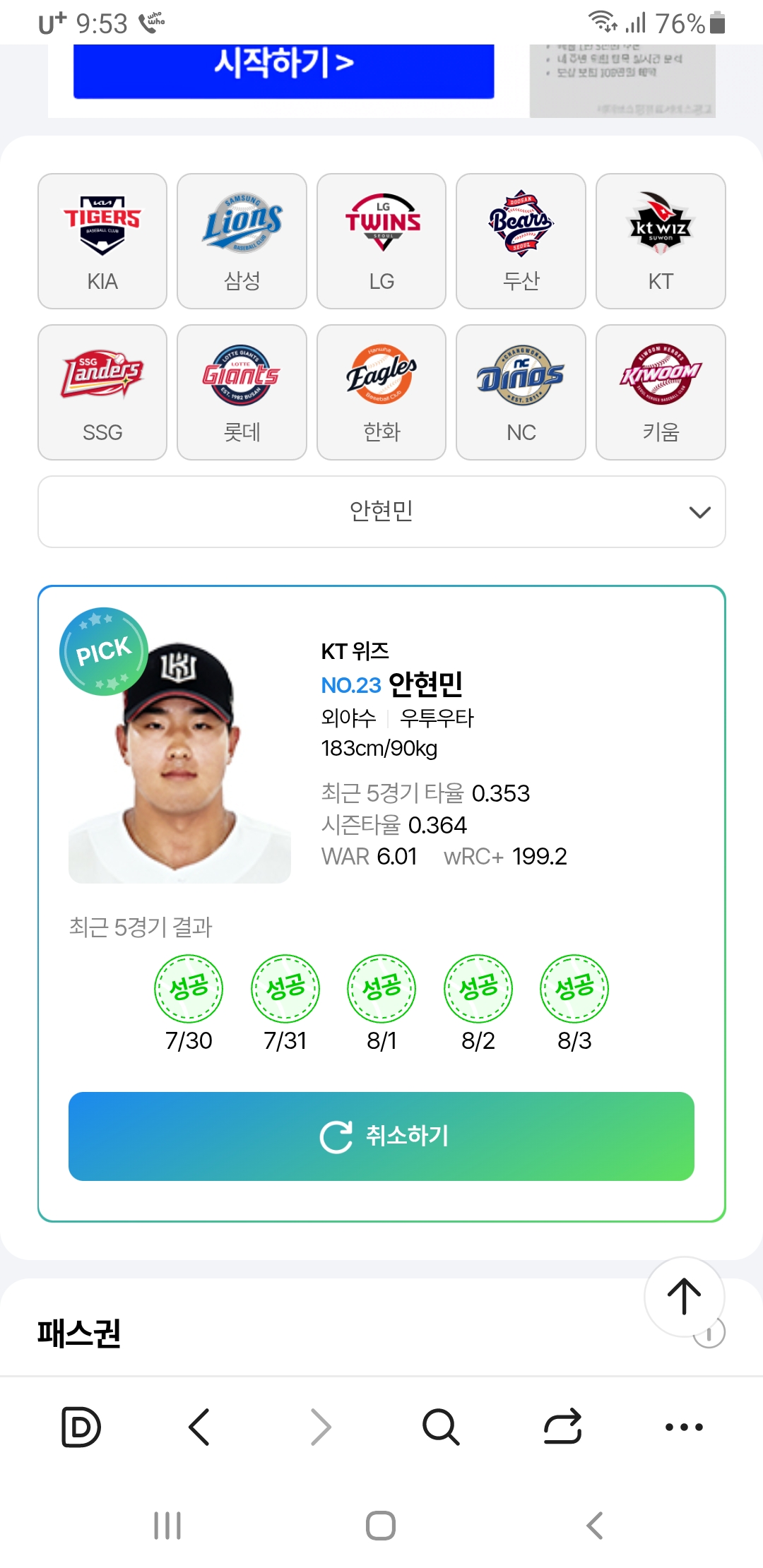This screenshot has width=763, height=1568.
Task: Open search from the browser toolbar
Action: click(441, 1427)
